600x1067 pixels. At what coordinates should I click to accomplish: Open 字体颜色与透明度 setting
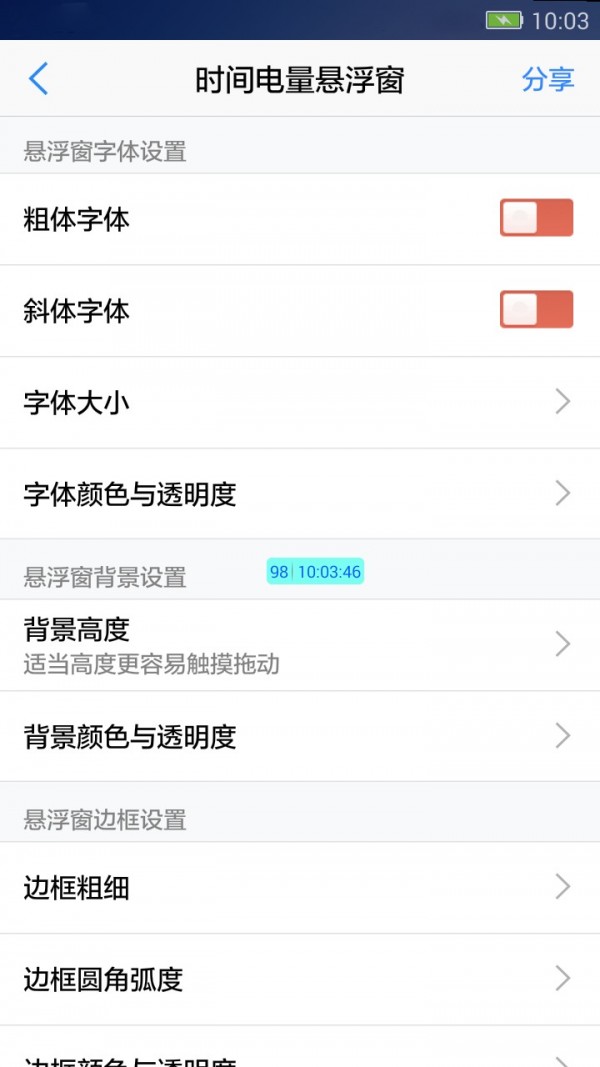click(300, 494)
